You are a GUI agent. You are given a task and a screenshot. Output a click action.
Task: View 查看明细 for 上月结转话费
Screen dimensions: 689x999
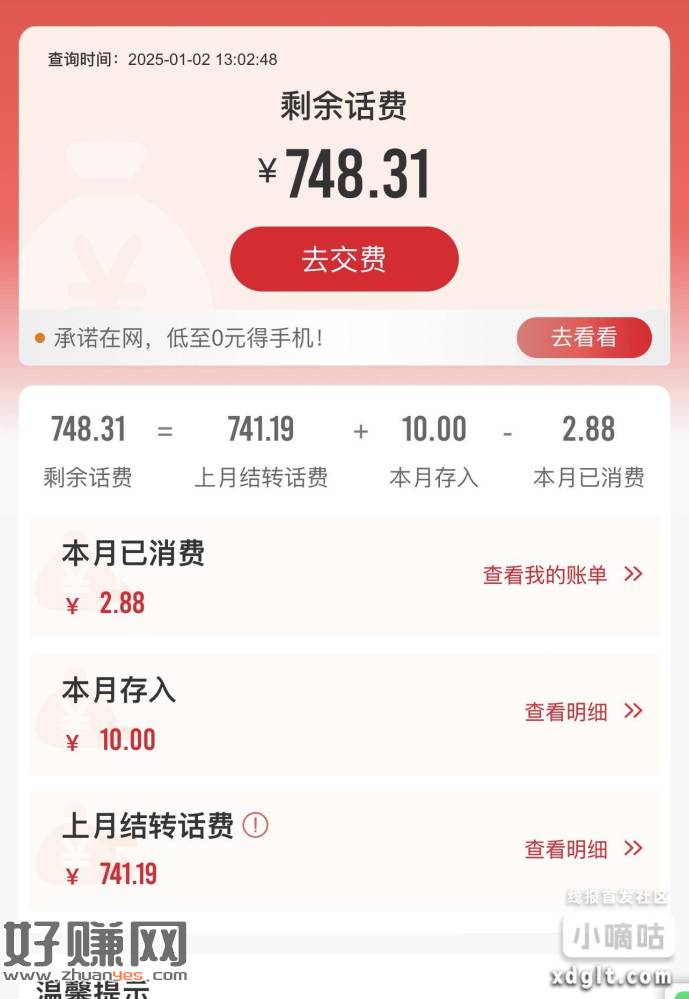[x=583, y=849]
